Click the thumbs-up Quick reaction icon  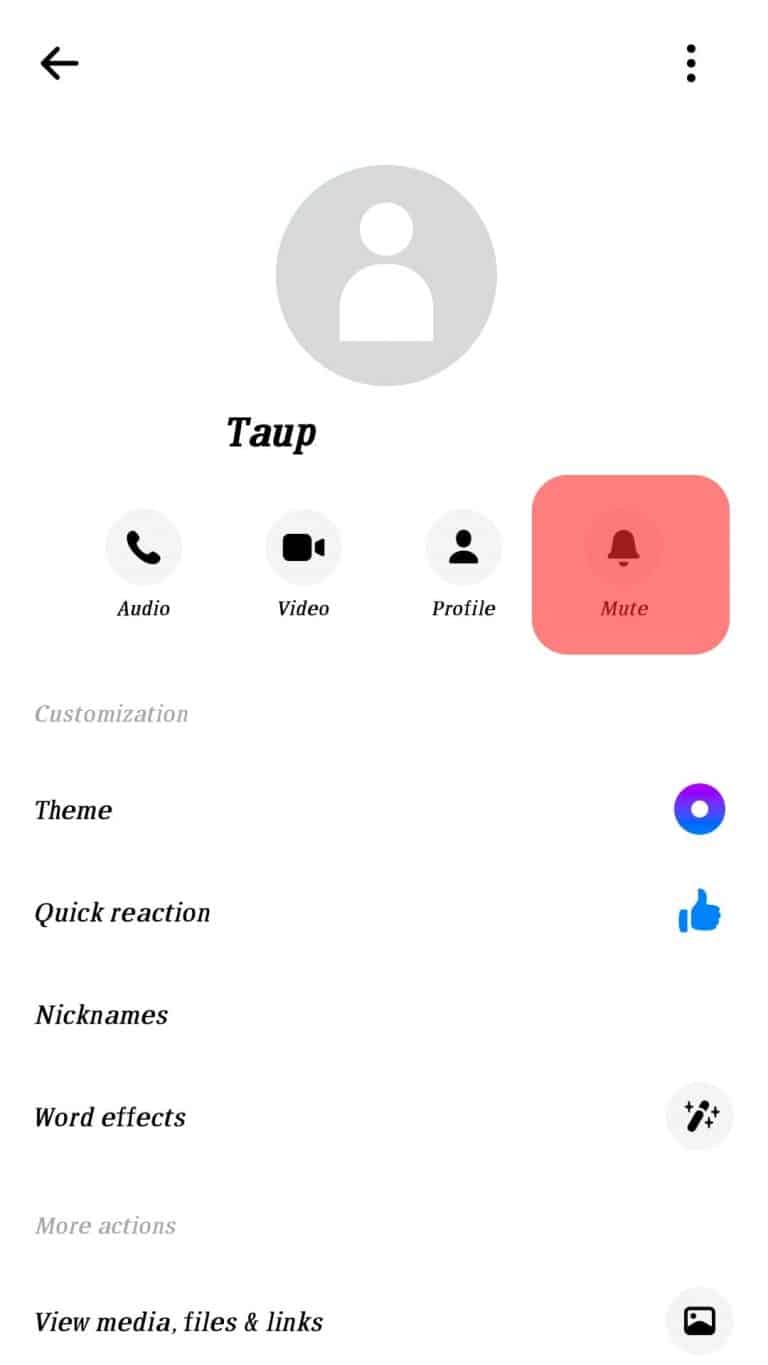click(x=700, y=912)
